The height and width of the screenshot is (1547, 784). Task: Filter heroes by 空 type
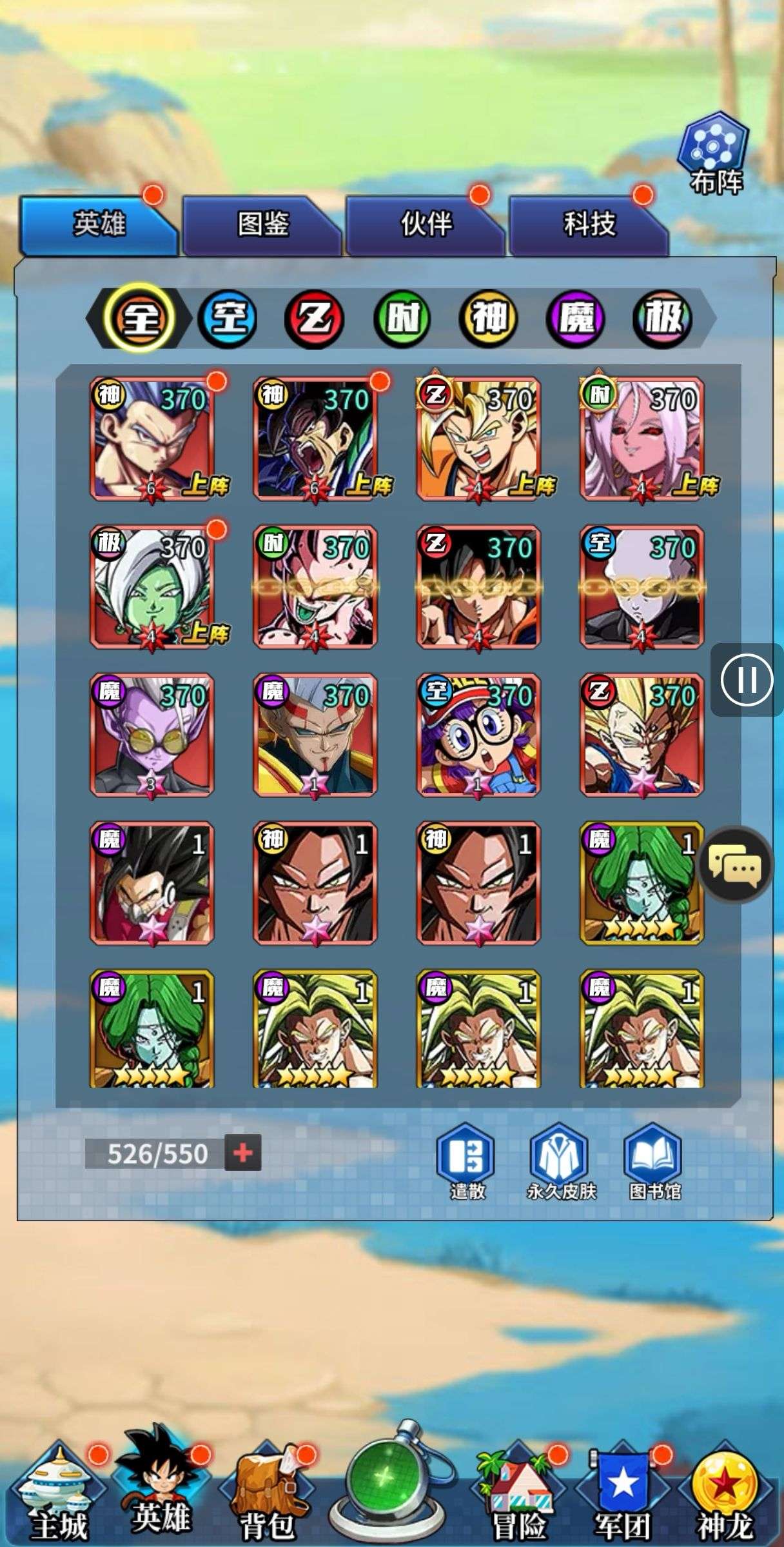click(228, 318)
